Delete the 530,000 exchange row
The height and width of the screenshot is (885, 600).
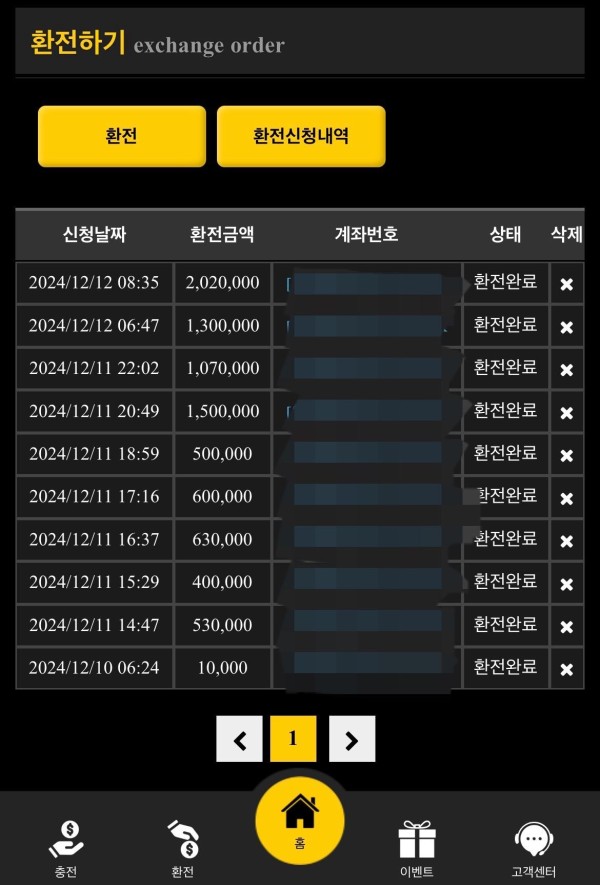(566, 626)
